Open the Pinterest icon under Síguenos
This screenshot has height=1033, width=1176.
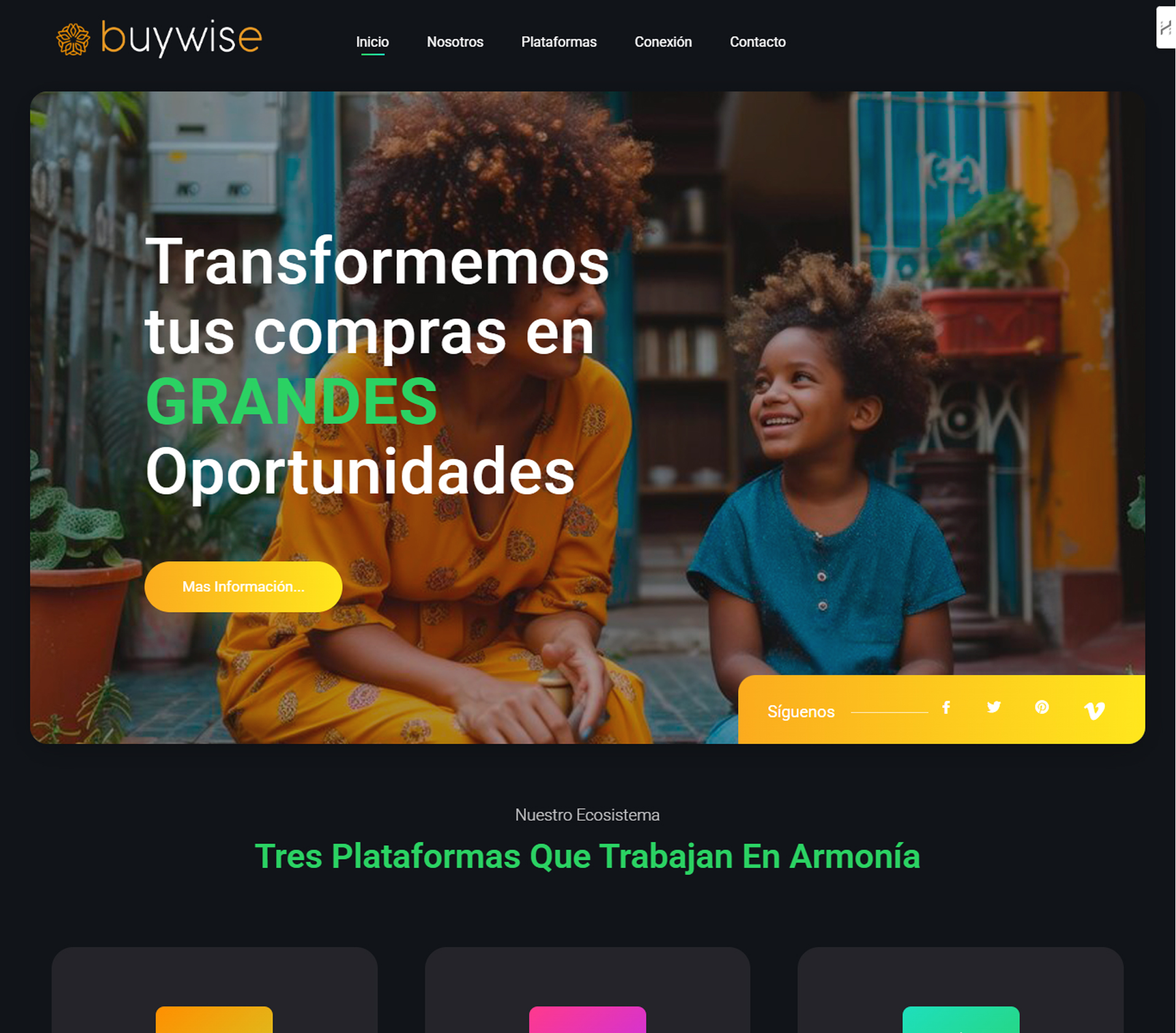[x=1041, y=707]
